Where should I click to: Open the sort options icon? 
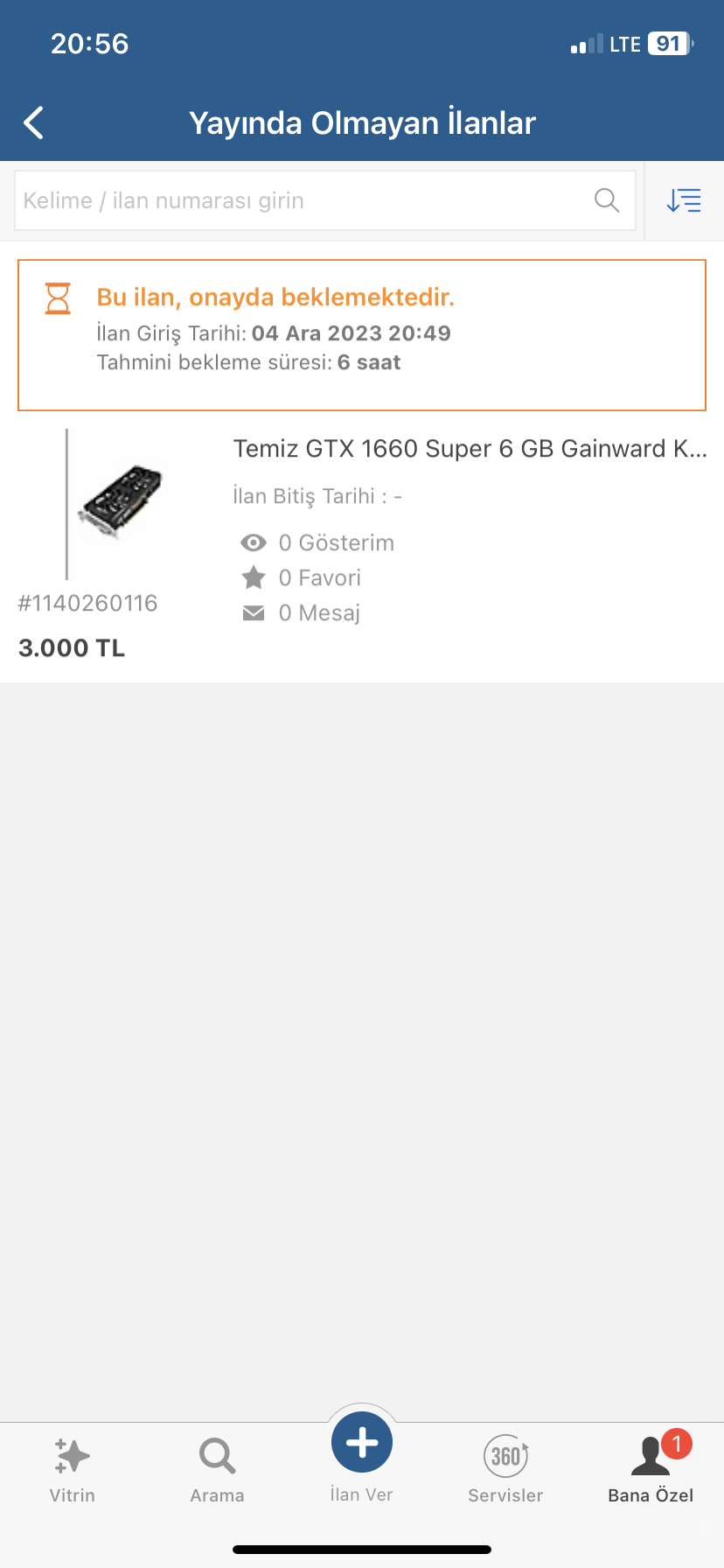coord(684,200)
